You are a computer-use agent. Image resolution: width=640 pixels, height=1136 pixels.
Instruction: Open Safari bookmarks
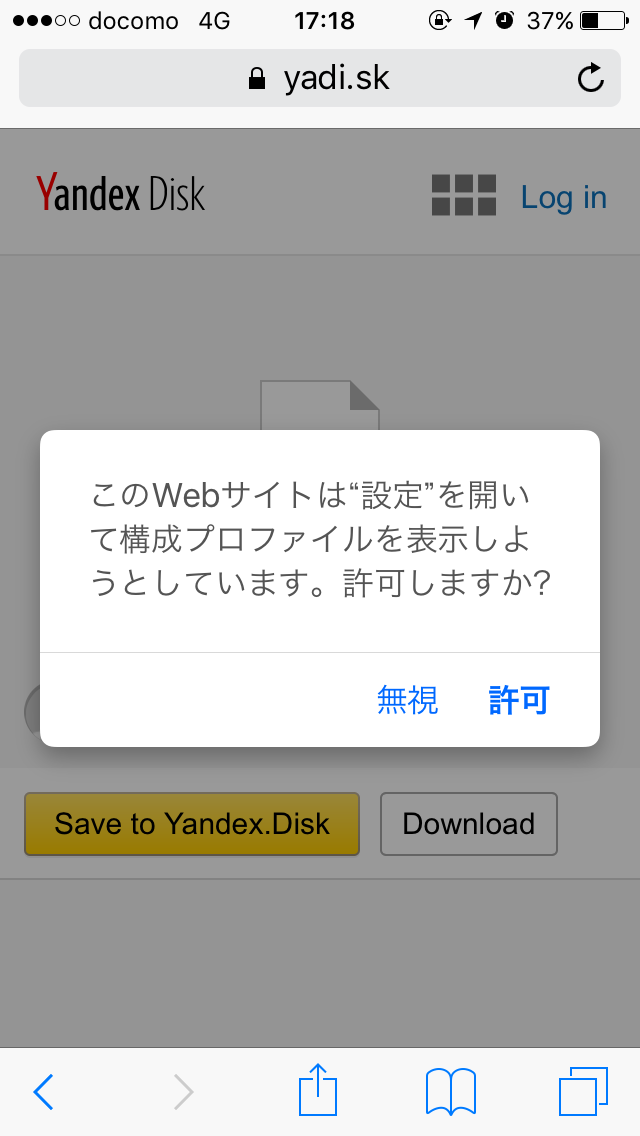click(x=450, y=1091)
